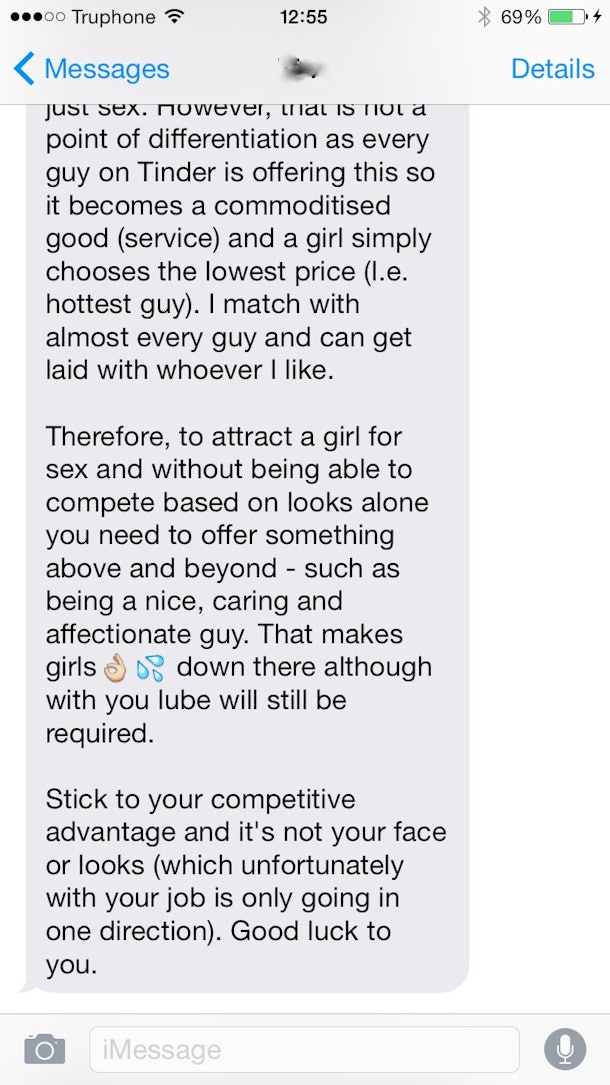Image resolution: width=610 pixels, height=1085 pixels.
Task: Record audio with the microphone button
Action: pyautogui.click(x=565, y=1049)
